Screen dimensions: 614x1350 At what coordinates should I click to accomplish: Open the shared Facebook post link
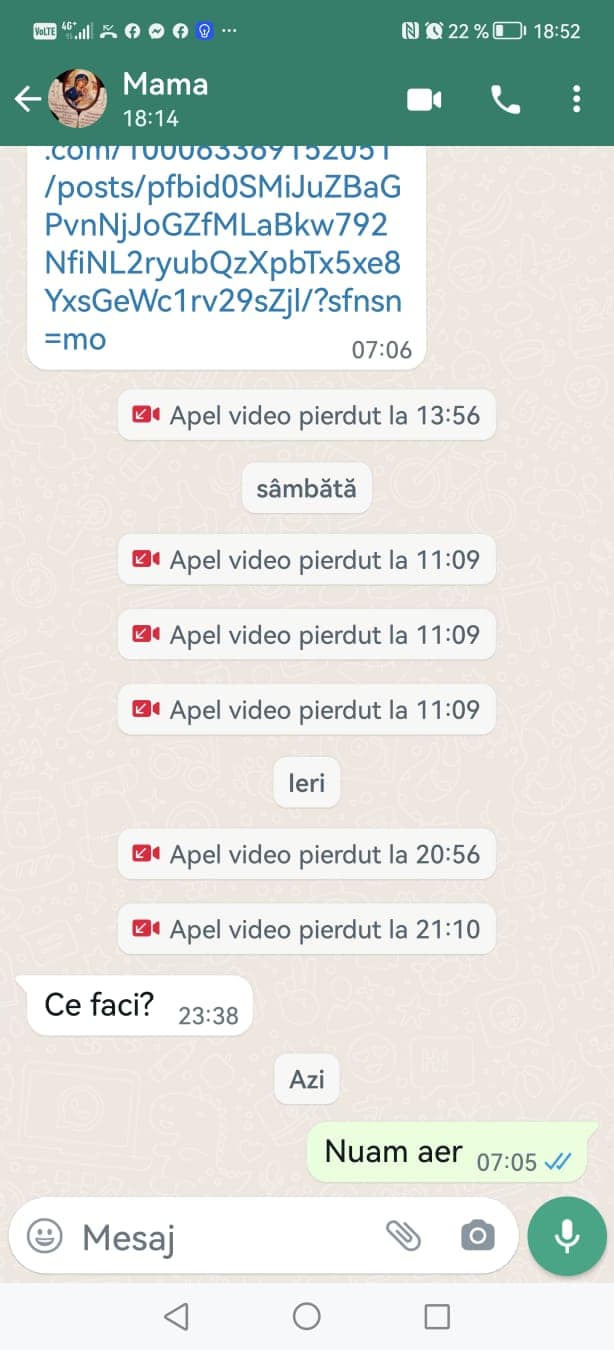222,244
